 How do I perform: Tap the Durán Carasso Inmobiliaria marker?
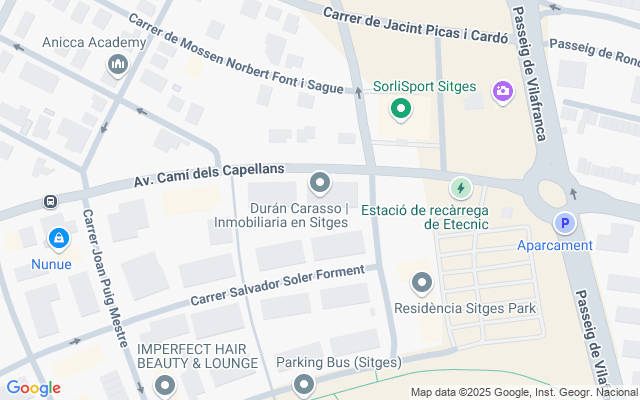(x=320, y=183)
